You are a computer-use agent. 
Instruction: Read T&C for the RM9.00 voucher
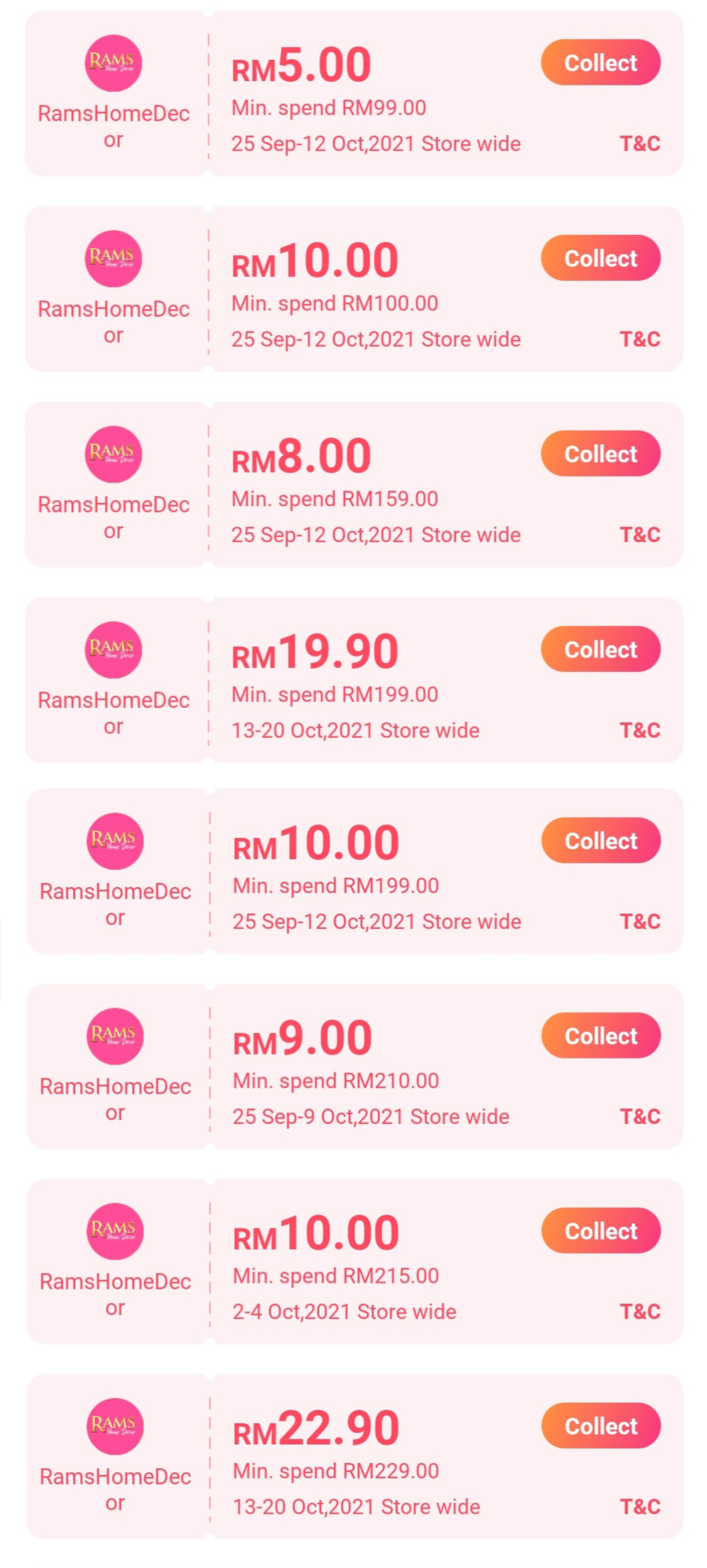pyautogui.click(x=640, y=1116)
